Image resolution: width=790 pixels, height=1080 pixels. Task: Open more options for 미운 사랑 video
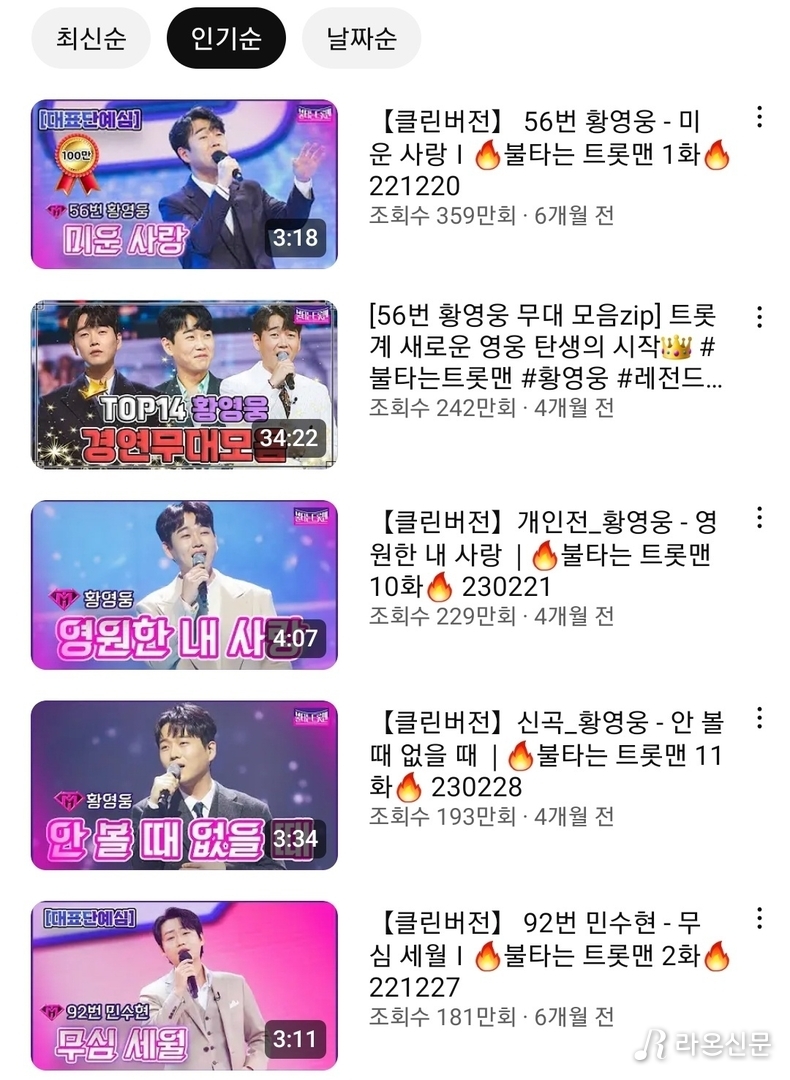tap(760, 117)
